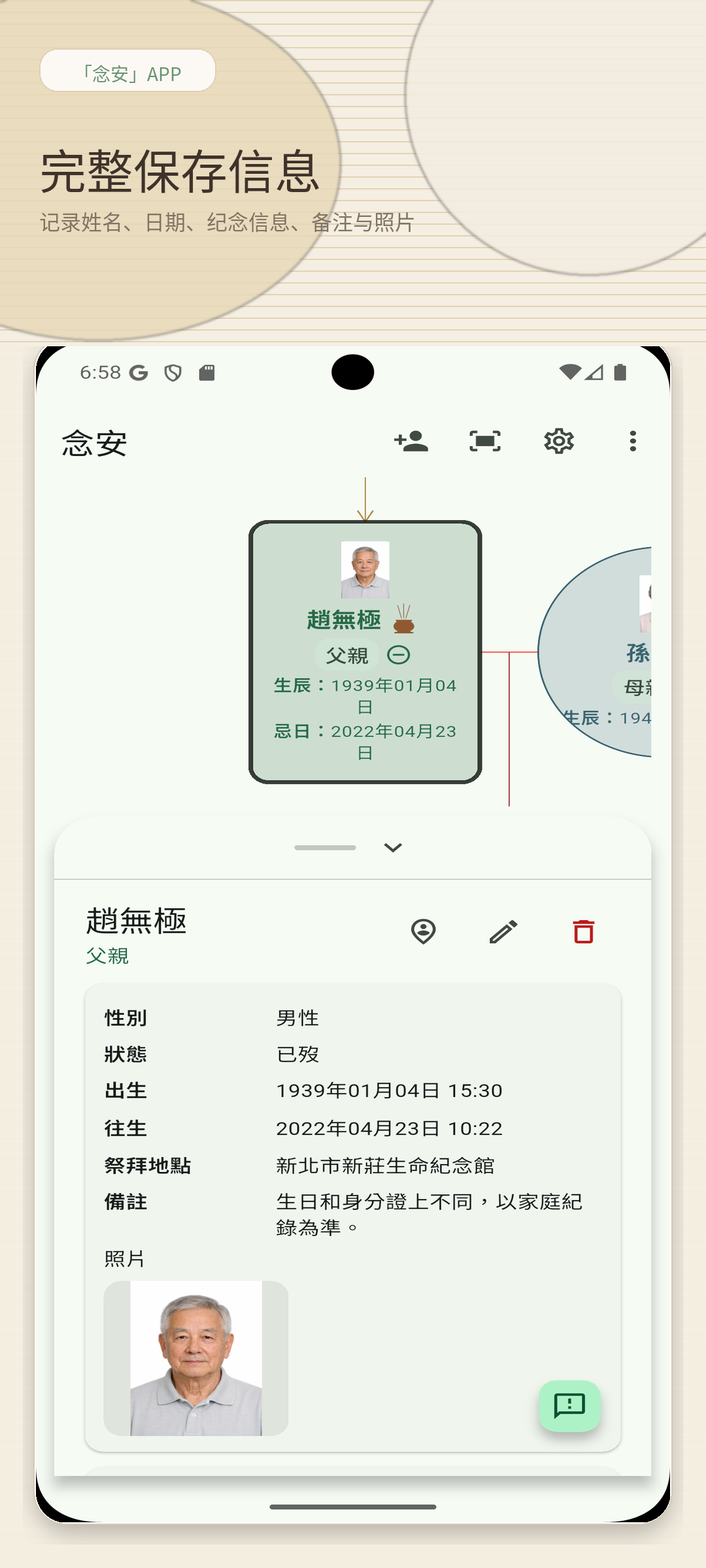
Task: Collapse the detail sheet via down chevron
Action: click(x=392, y=847)
